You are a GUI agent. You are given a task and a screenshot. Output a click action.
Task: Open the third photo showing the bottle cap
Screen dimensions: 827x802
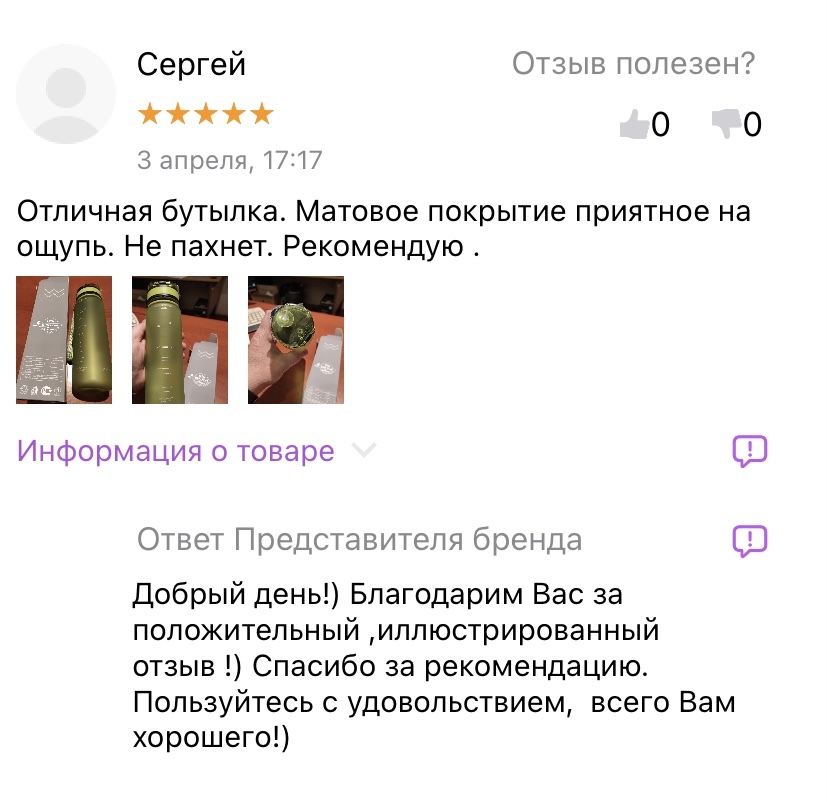click(x=296, y=340)
